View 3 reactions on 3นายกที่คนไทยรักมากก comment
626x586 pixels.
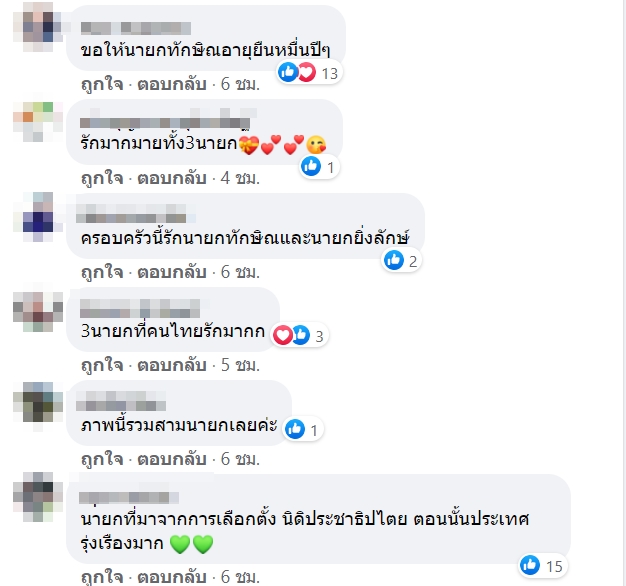click(x=300, y=336)
